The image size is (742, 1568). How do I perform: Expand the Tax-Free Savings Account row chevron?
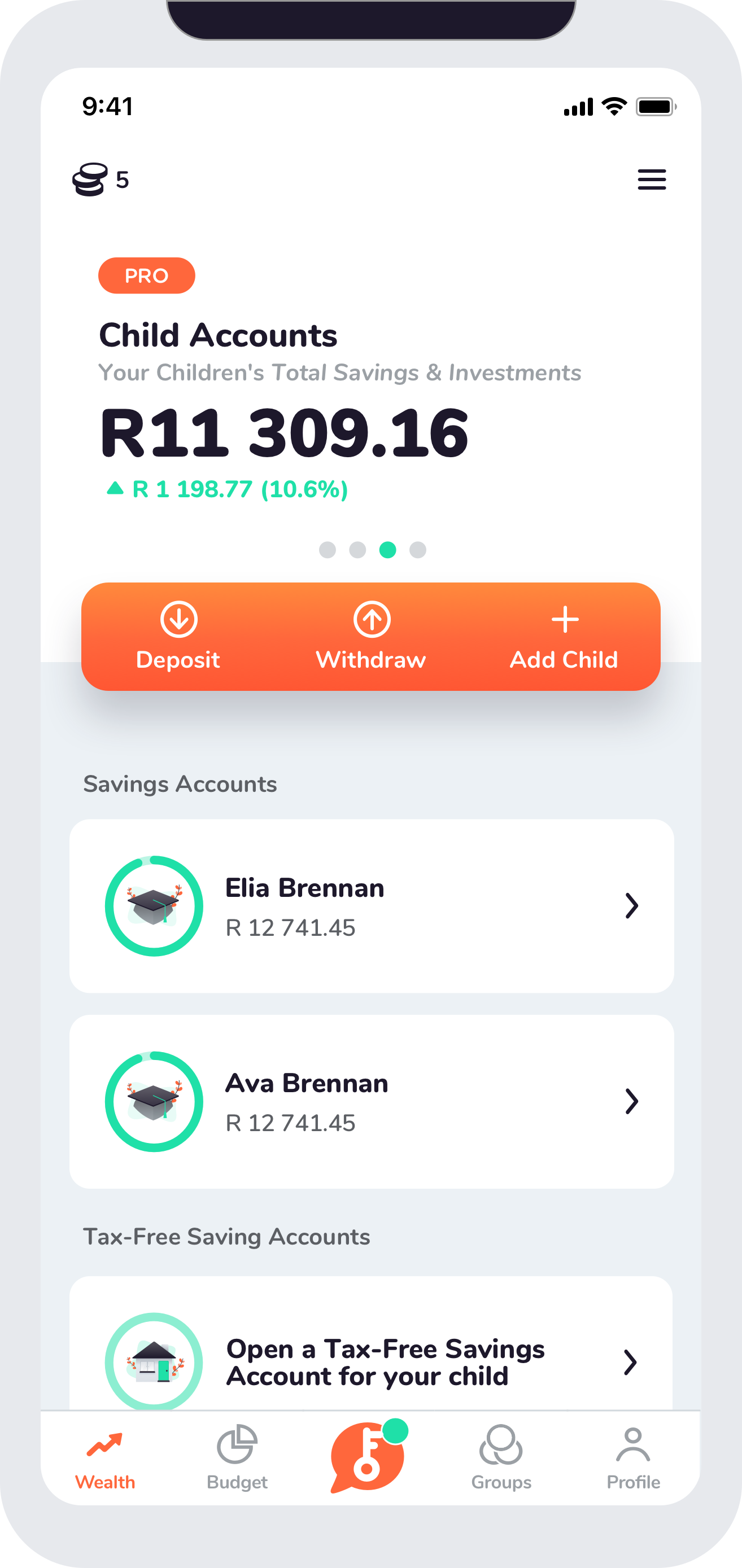coord(632,1364)
